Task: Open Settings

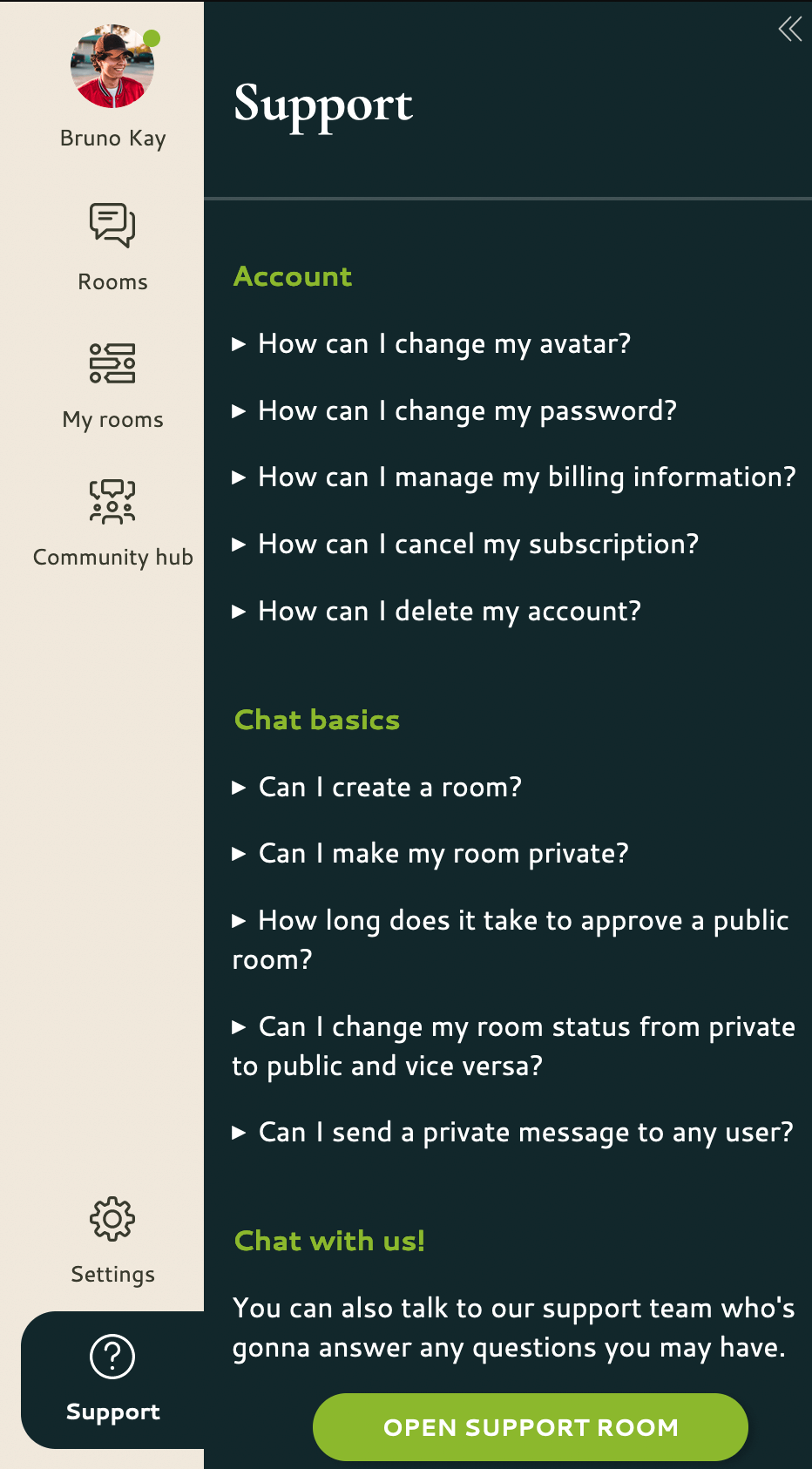Action: pos(112,1238)
